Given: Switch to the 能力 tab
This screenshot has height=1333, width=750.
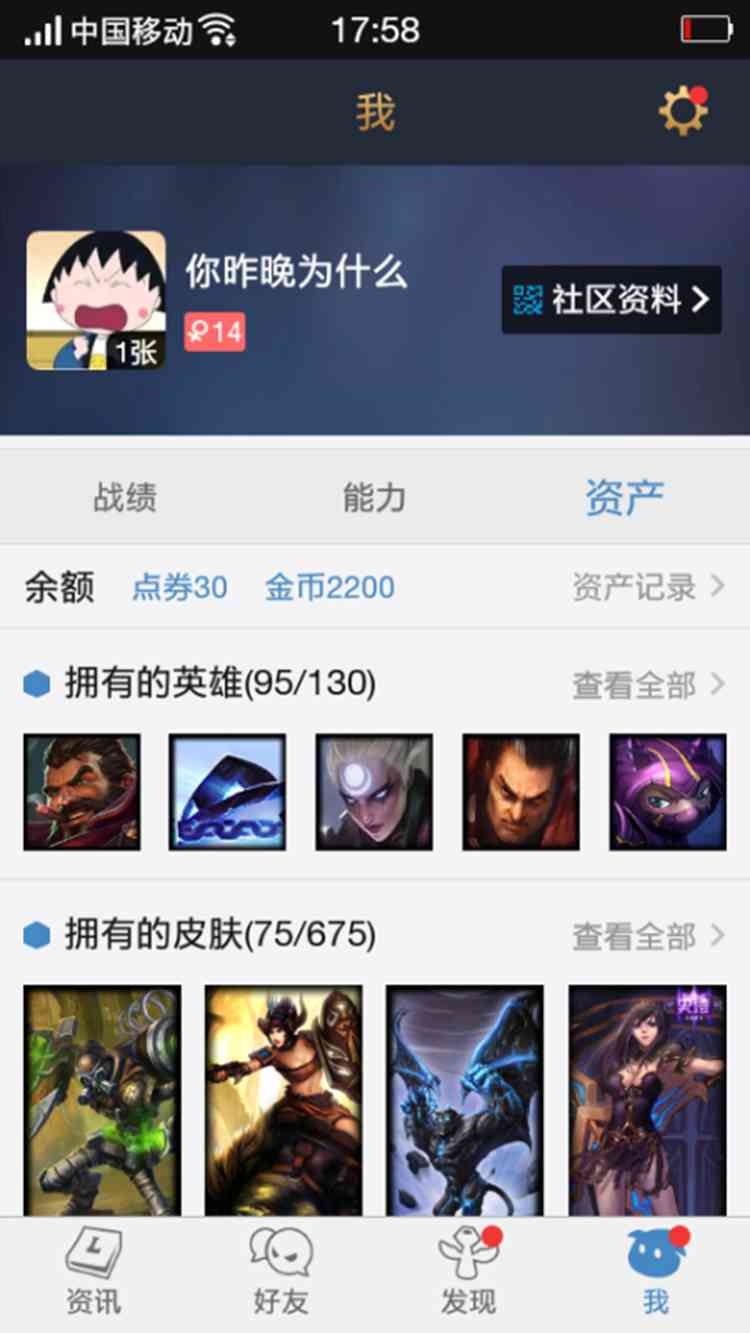Looking at the screenshot, I should 374,497.
